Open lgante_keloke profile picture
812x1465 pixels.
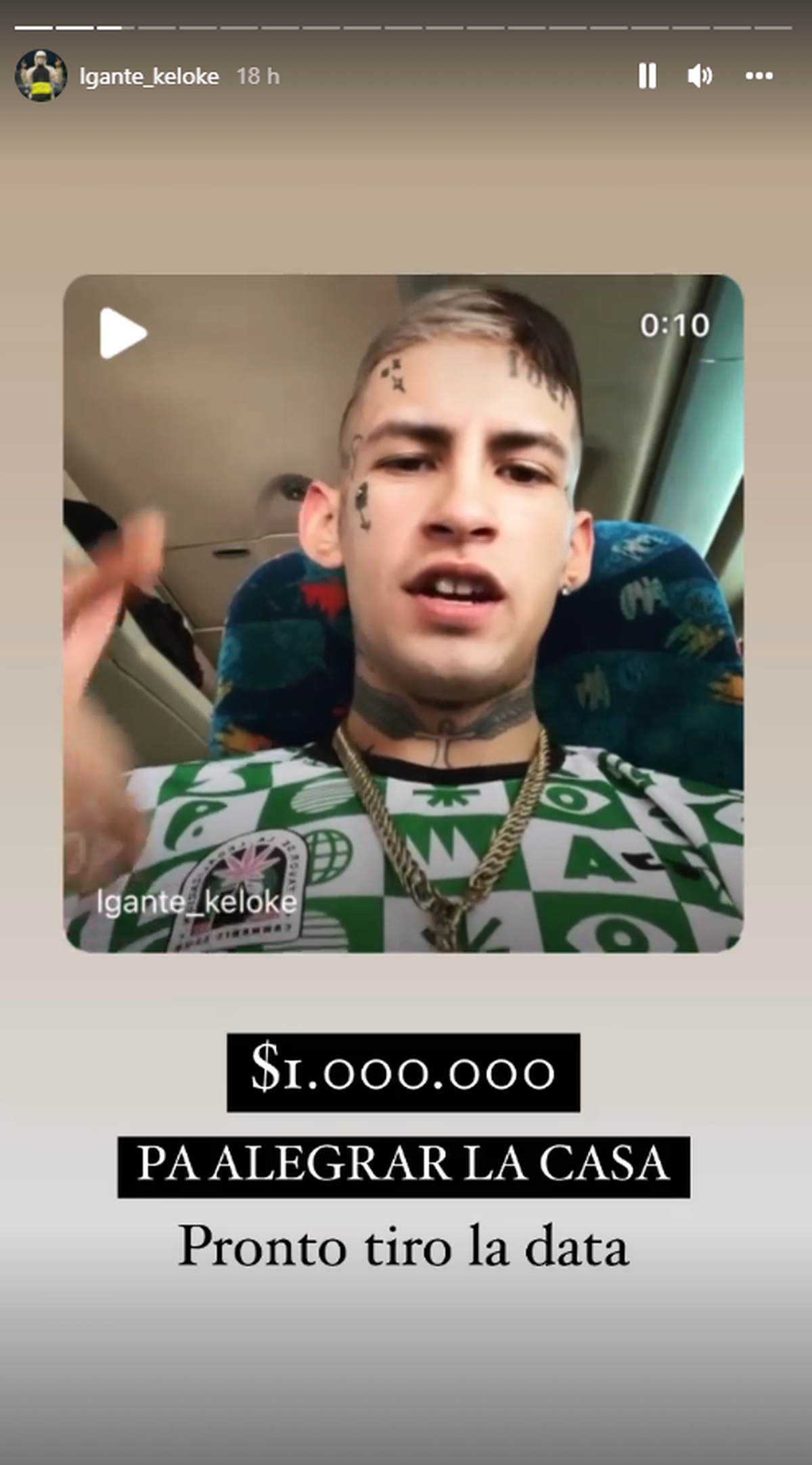(41, 75)
